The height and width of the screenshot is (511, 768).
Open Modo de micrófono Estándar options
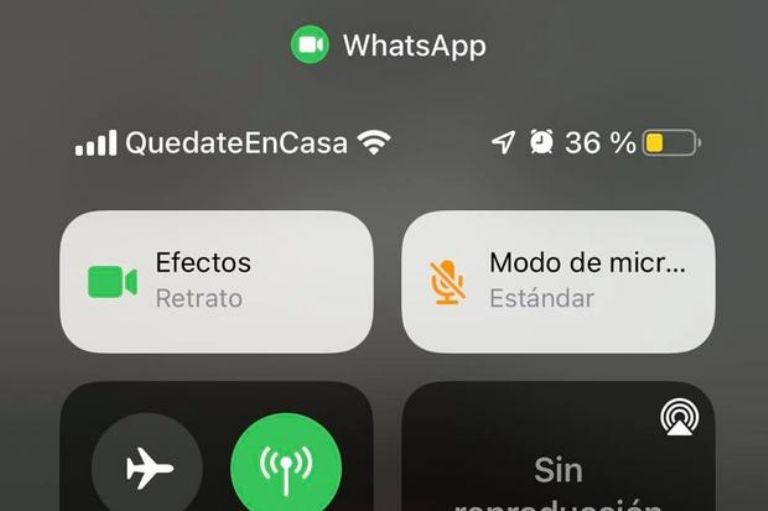coord(558,281)
